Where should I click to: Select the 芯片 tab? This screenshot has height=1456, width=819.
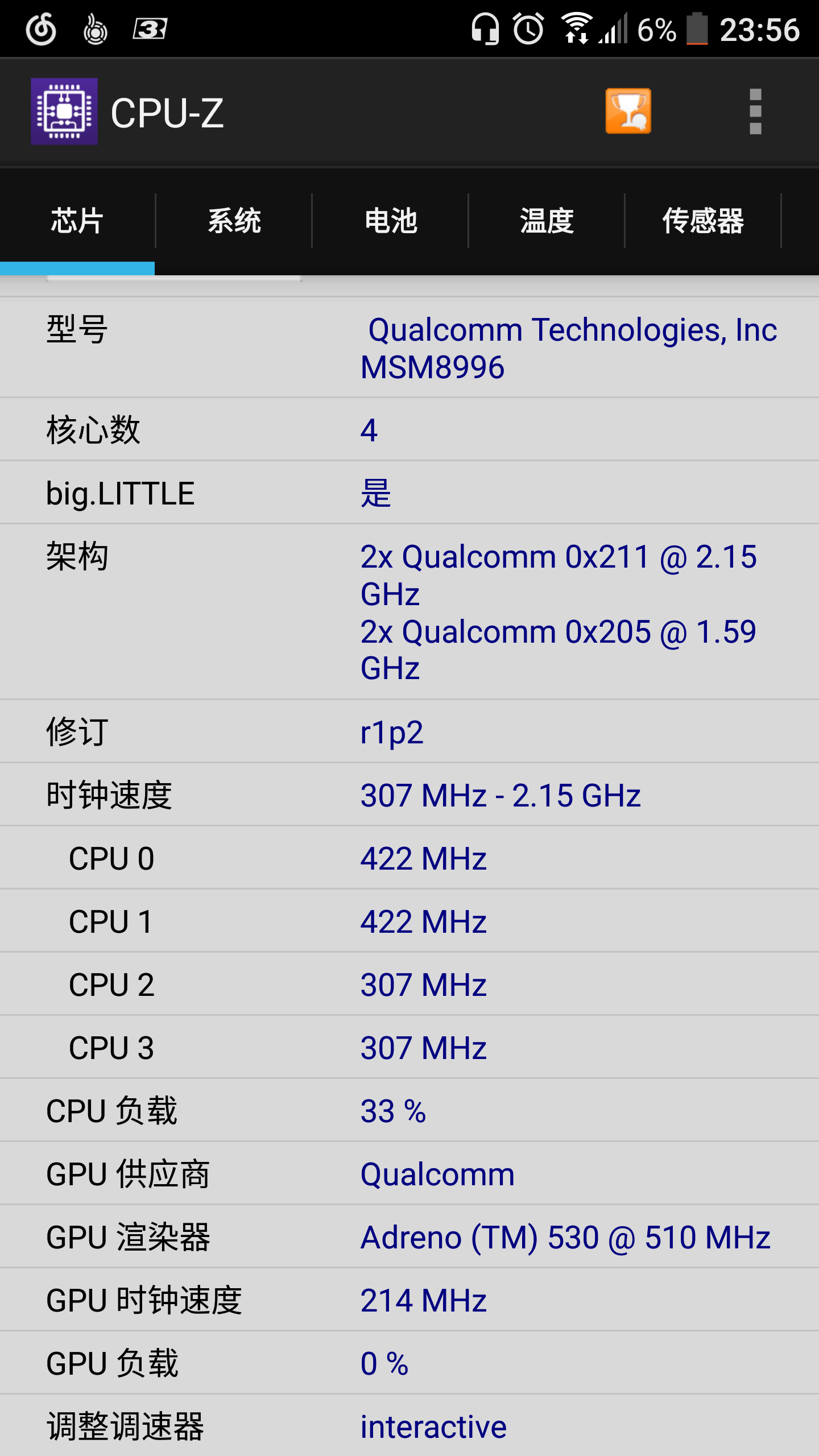pyautogui.click(x=77, y=221)
